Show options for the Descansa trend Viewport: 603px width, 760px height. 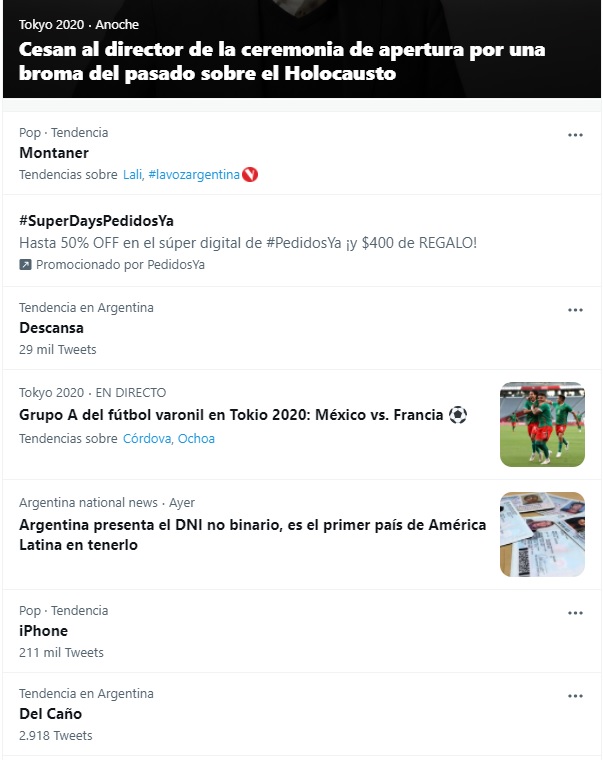pos(575,310)
